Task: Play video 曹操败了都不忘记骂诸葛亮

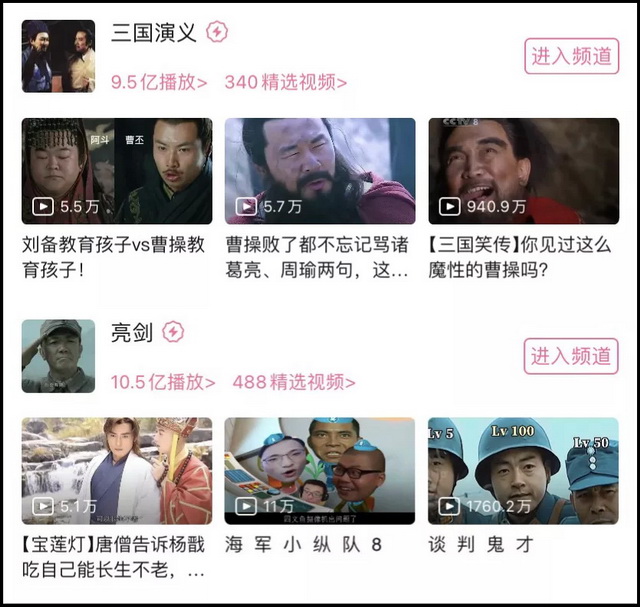Action: (320, 171)
